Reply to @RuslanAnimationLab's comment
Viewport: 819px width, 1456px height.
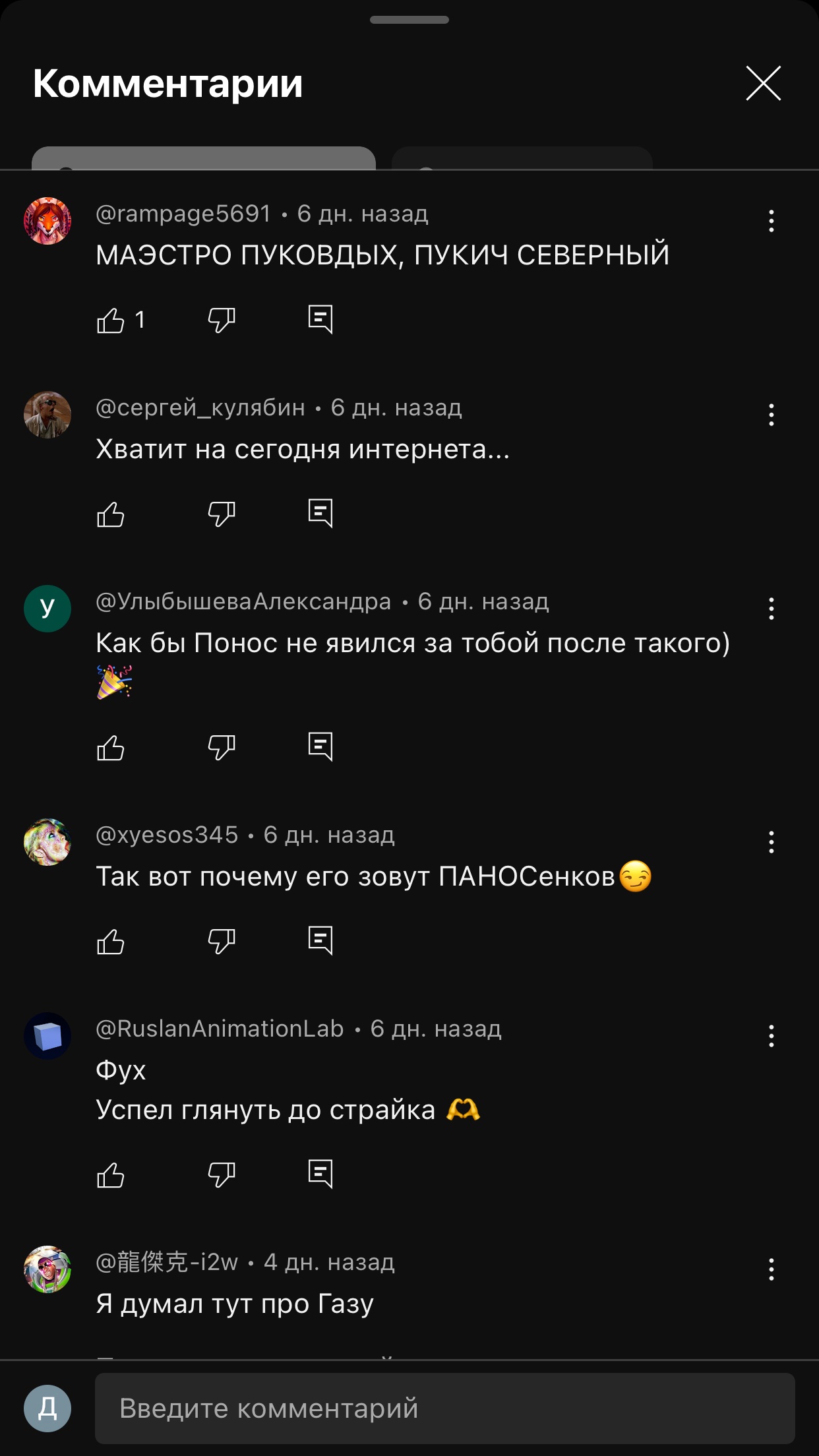tap(320, 1174)
